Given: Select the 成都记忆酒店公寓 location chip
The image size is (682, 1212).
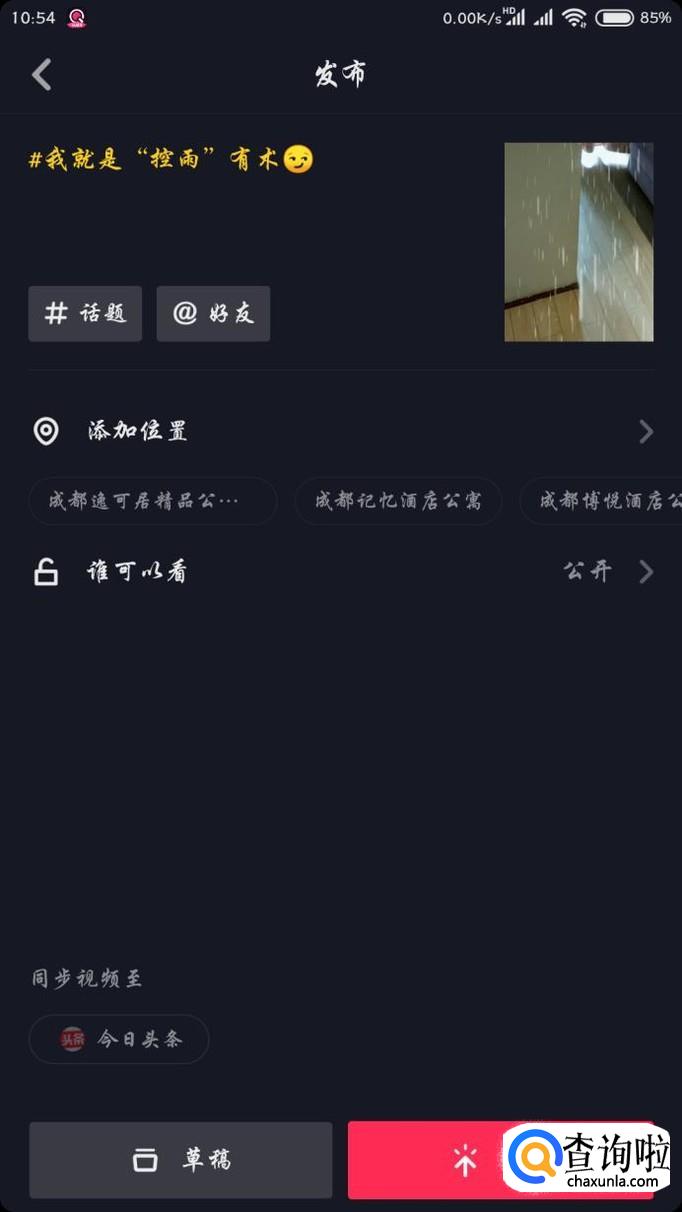Looking at the screenshot, I should pyautogui.click(x=398, y=501).
